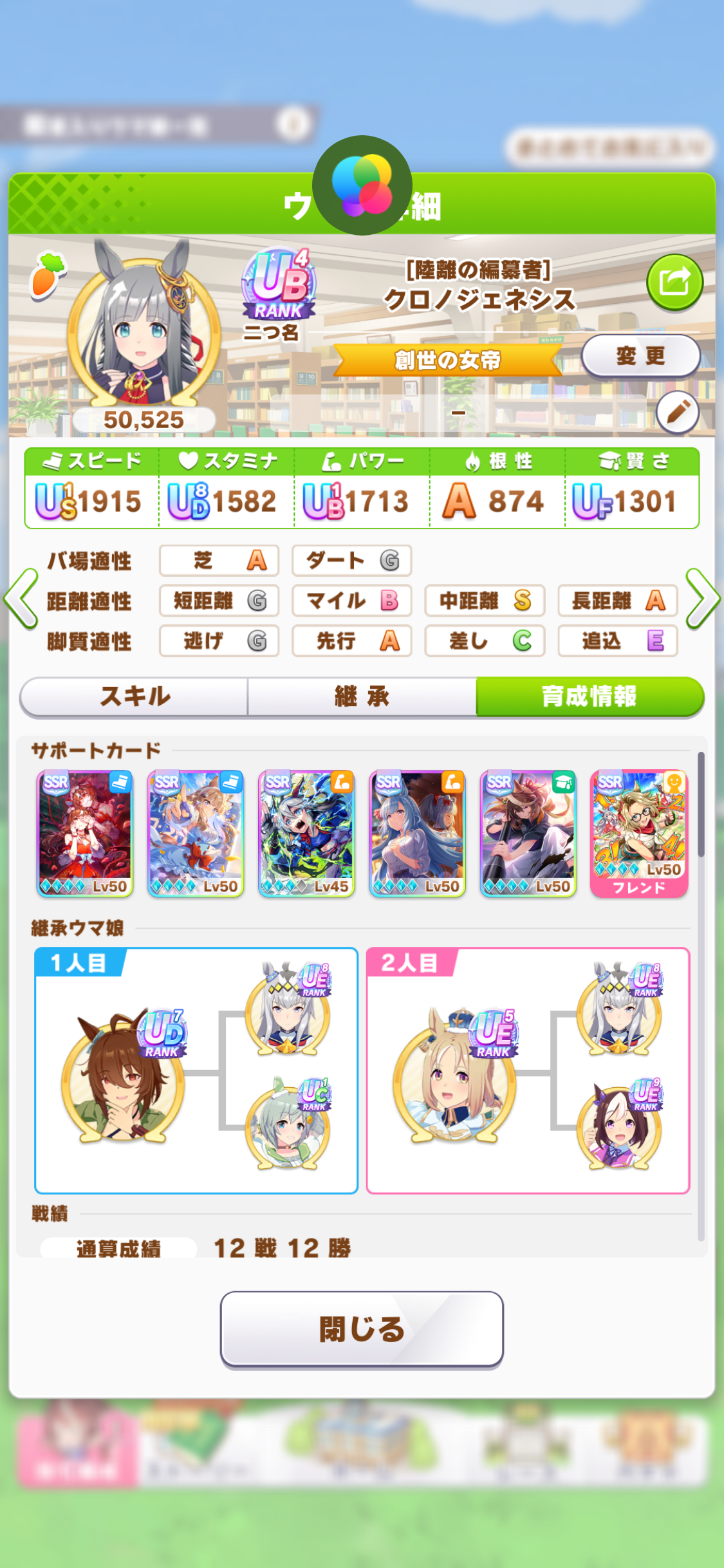724x1568 pixels.
Task: Open the 1人目 UD-rank inheritance character
Action: click(x=124, y=1076)
